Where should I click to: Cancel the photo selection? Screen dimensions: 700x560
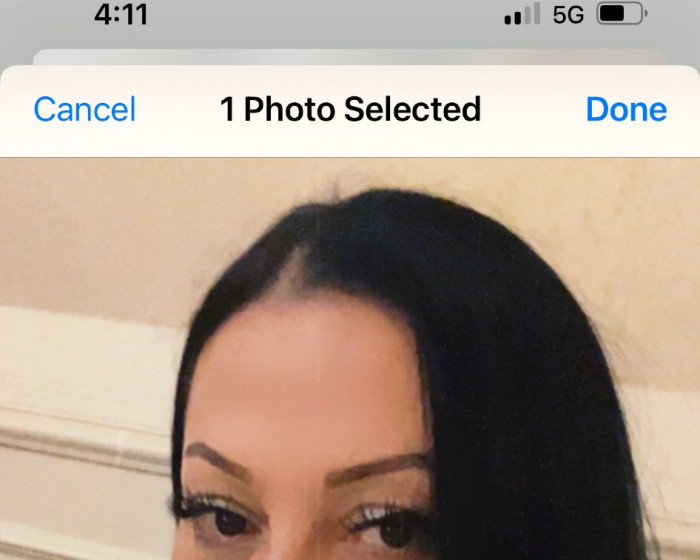click(84, 109)
